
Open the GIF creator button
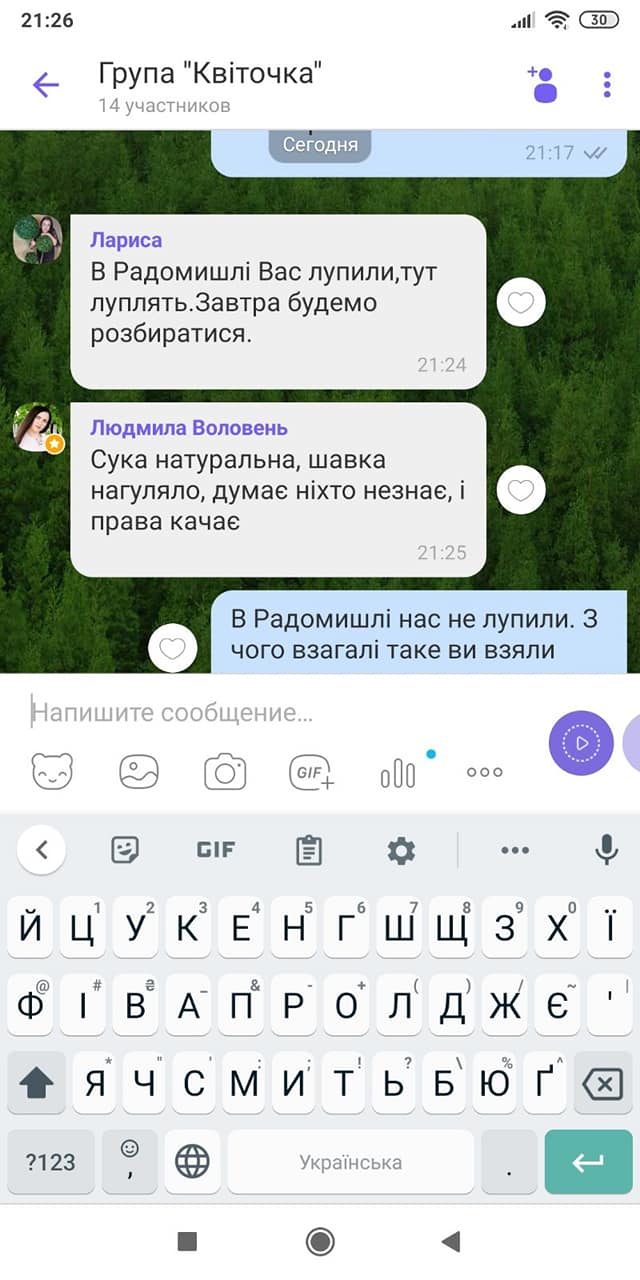311,772
